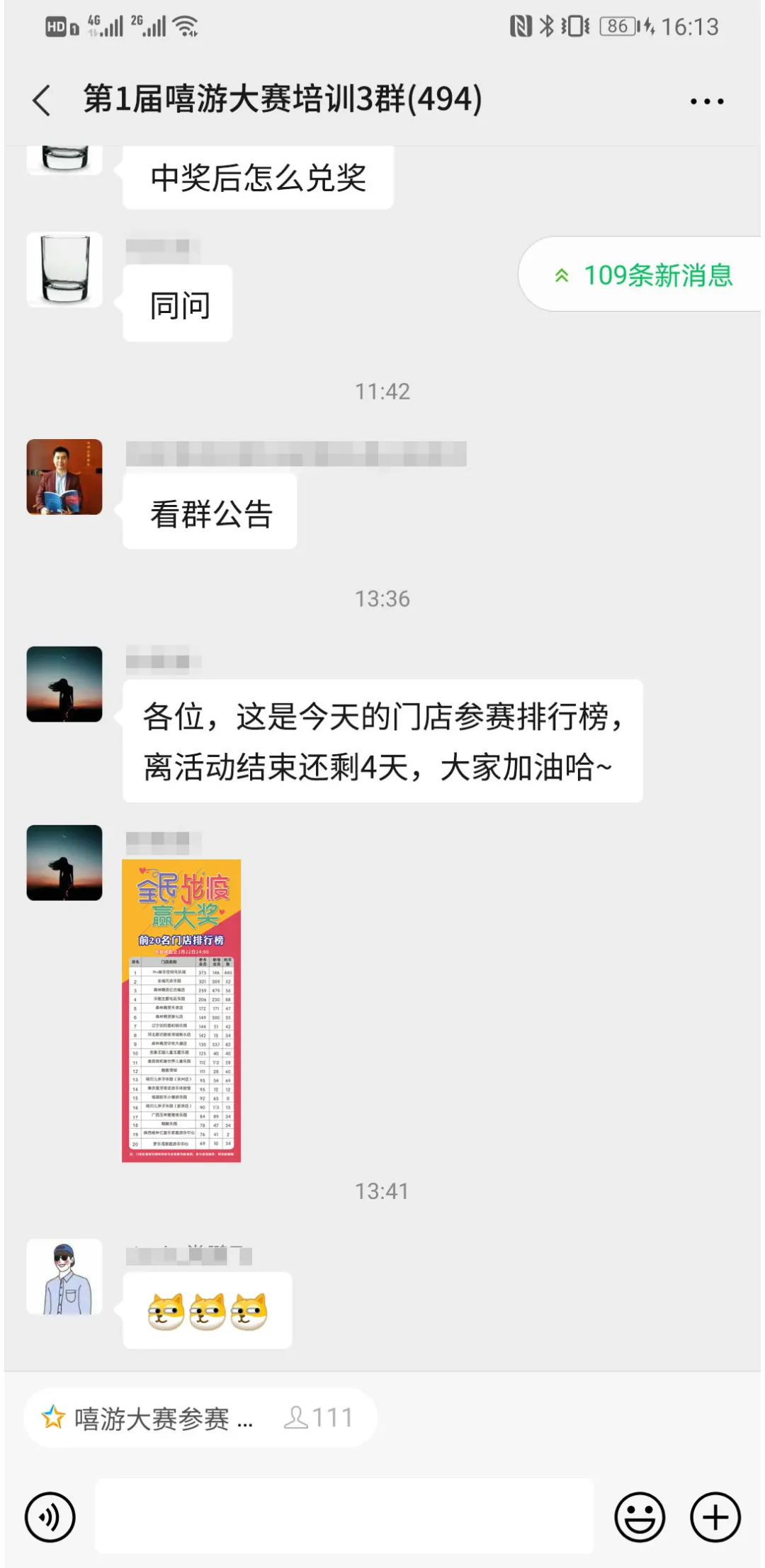Open the emoji picker

click(639, 1516)
